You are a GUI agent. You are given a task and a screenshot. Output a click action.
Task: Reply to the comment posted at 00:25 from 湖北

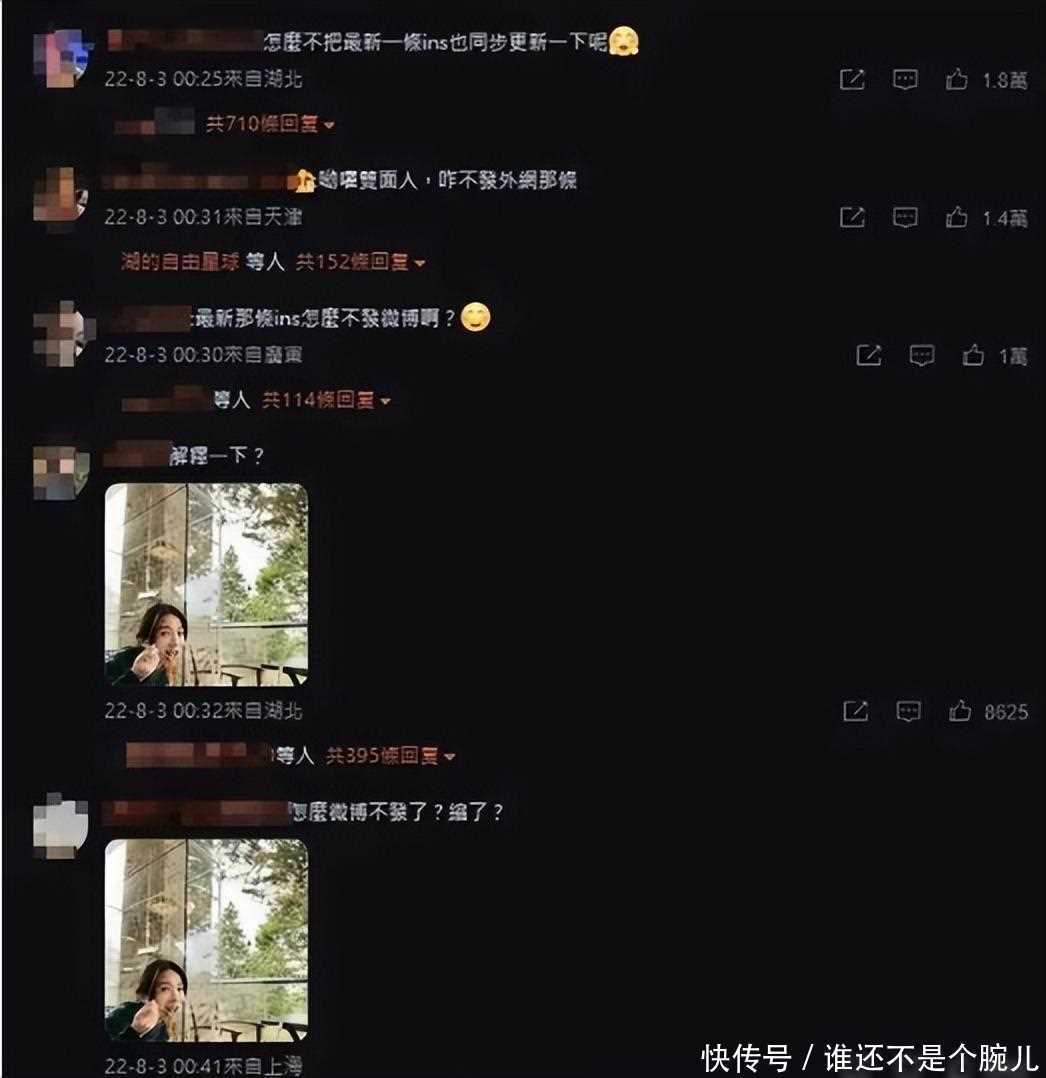[x=905, y=80]
